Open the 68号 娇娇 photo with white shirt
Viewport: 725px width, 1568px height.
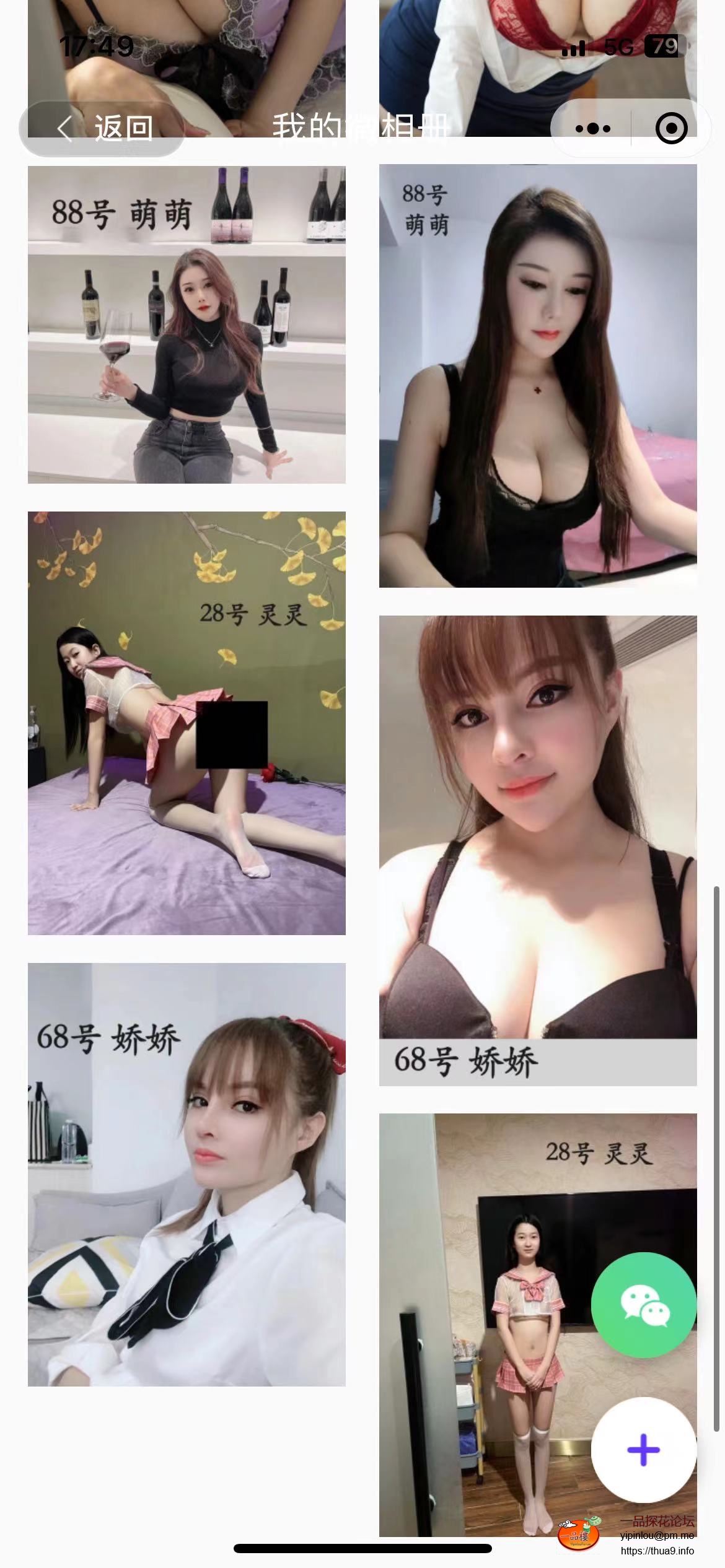(x=187, y=1174)
